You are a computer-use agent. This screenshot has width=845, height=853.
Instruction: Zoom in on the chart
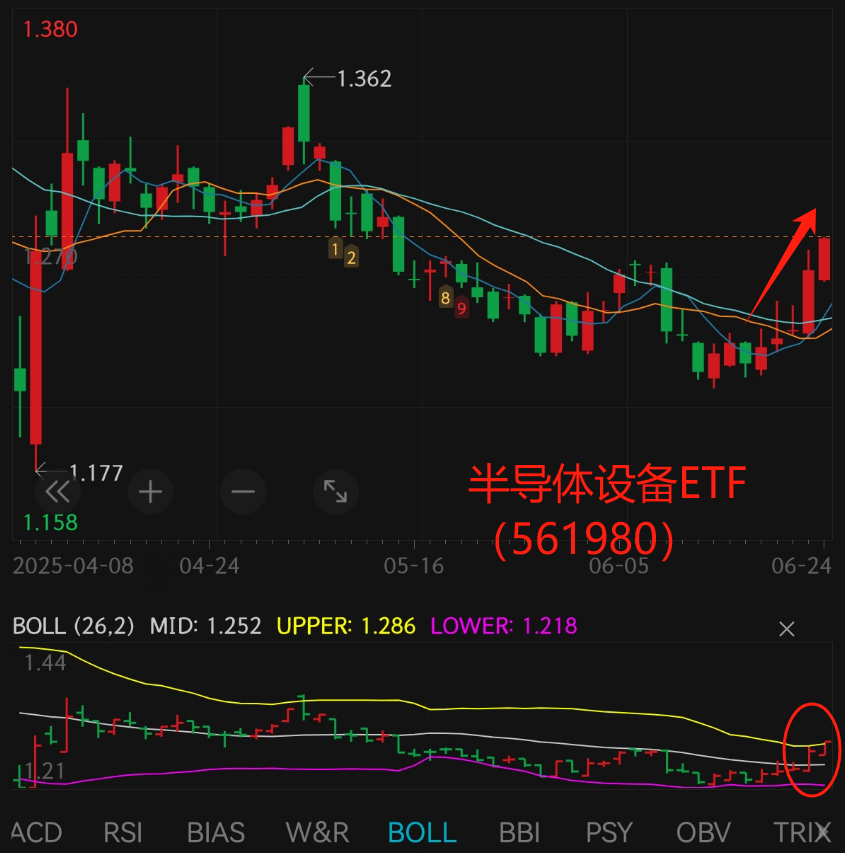click(150, 491)
